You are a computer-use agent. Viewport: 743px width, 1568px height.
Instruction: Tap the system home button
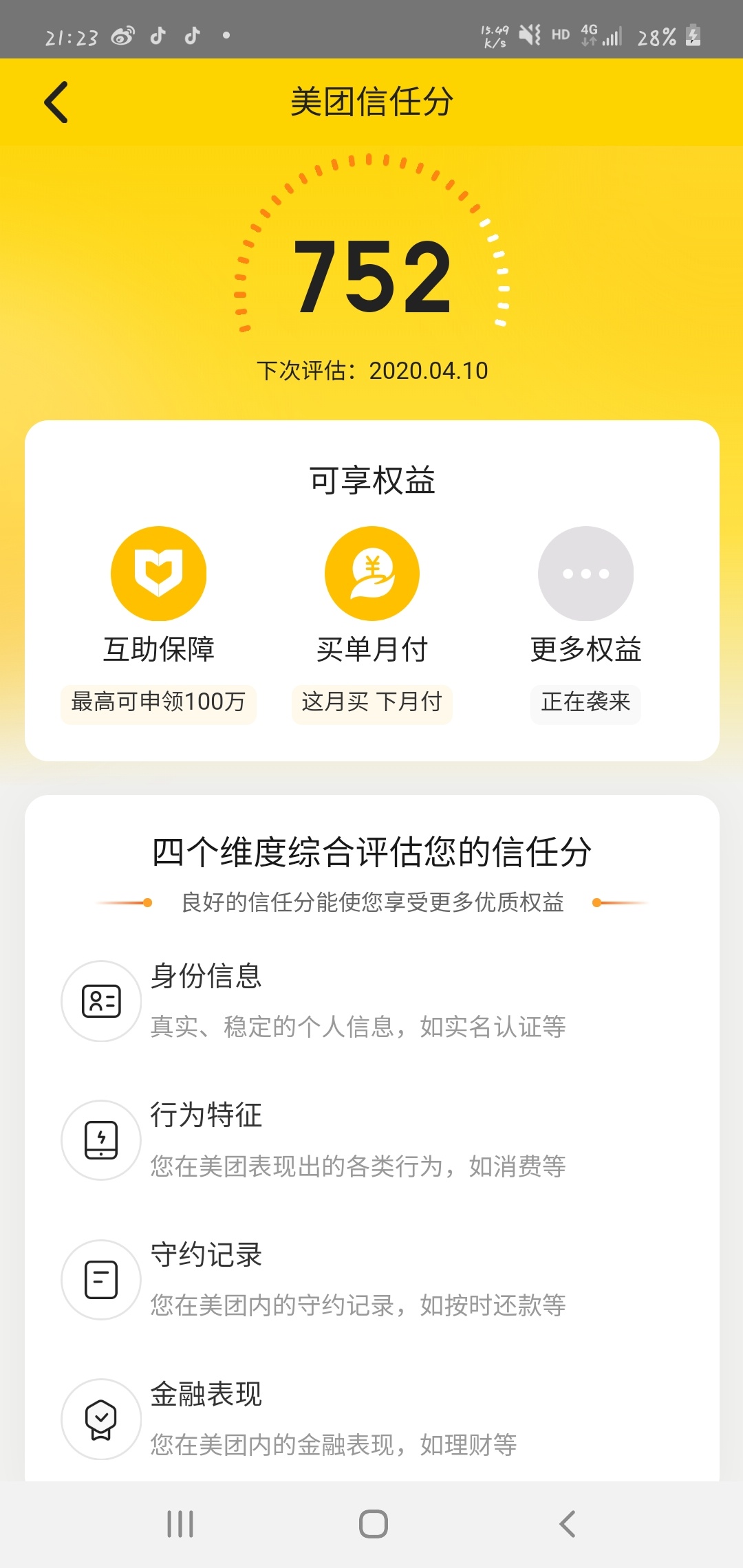click(x=373, y=1524)
